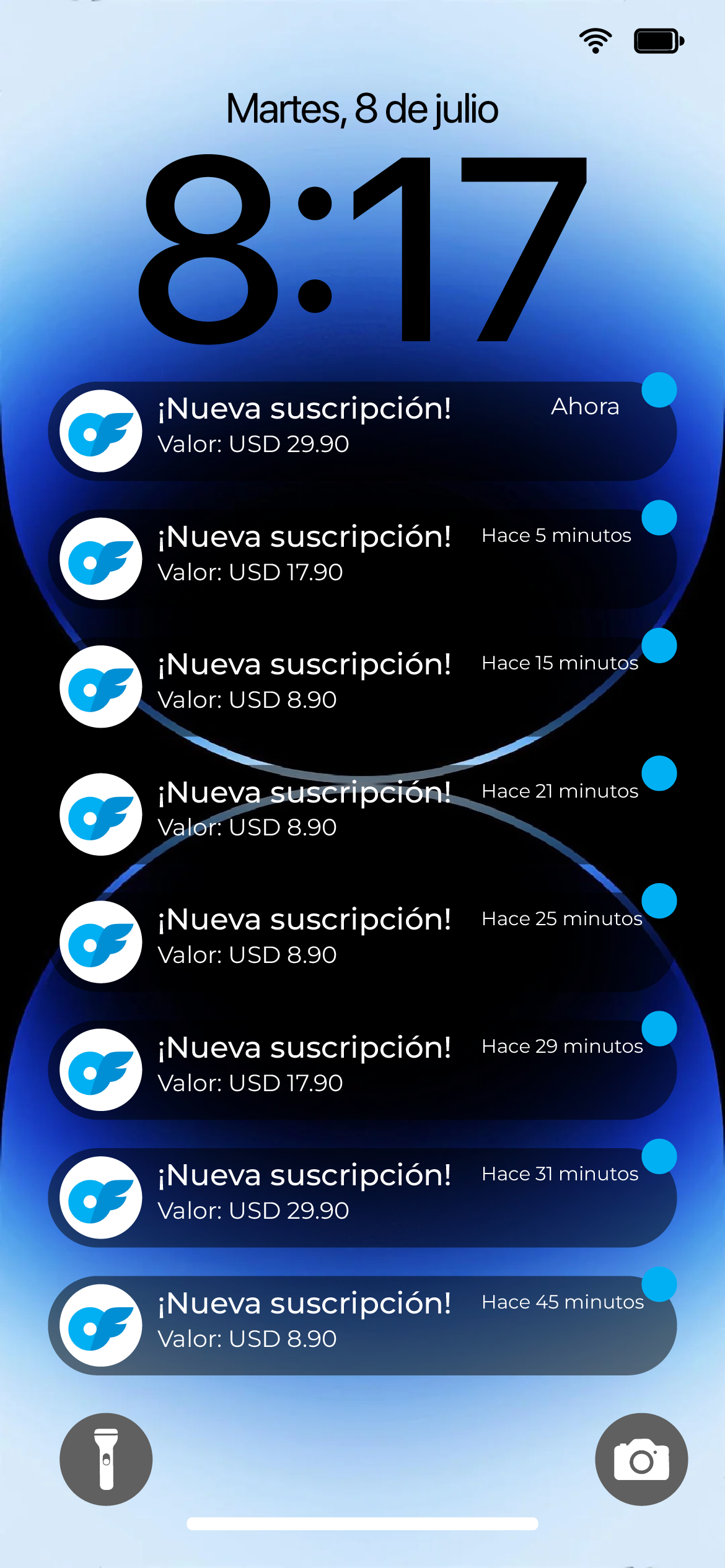Open the notification from Hace 45 minutos

(362, 1325)
